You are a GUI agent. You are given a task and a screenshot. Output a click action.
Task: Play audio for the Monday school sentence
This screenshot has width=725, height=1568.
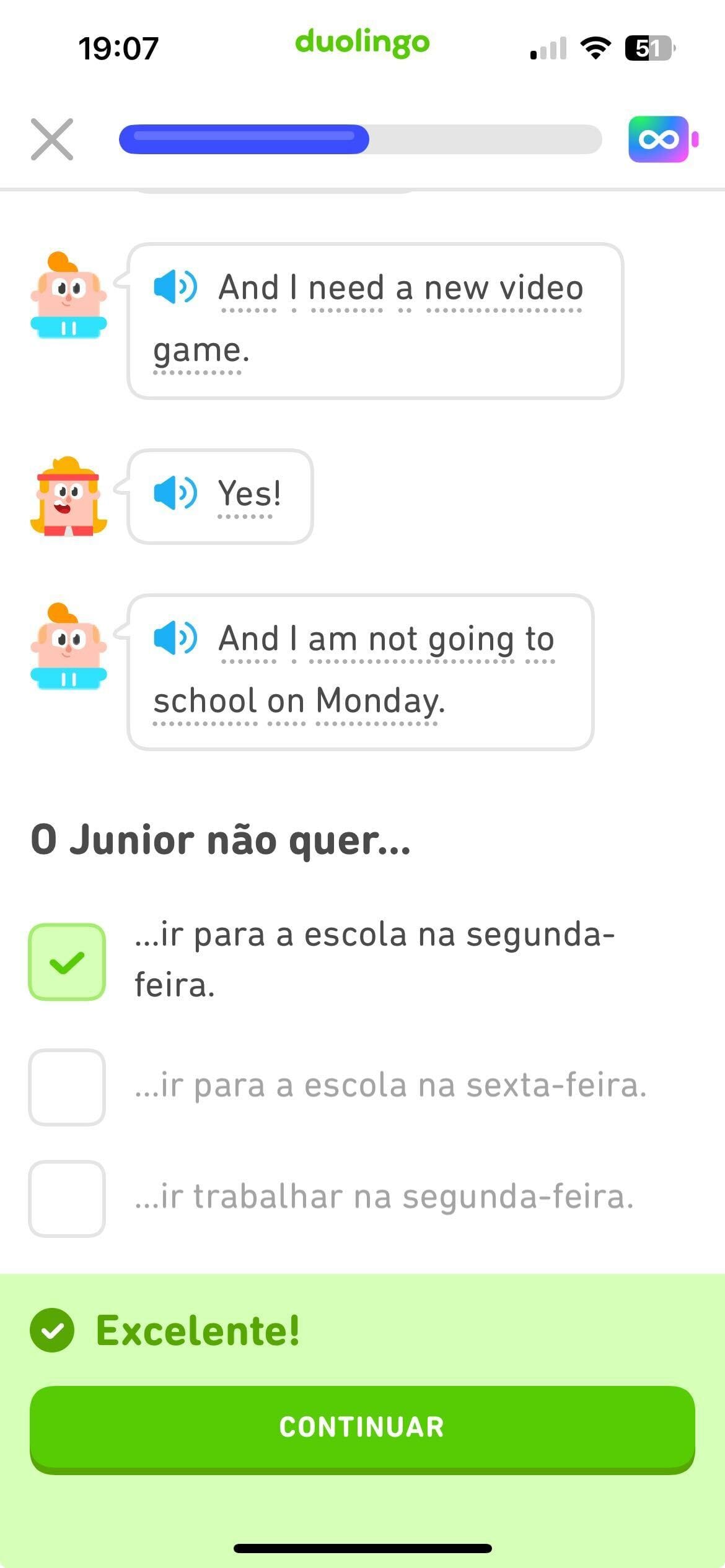(x=177, y=638)
